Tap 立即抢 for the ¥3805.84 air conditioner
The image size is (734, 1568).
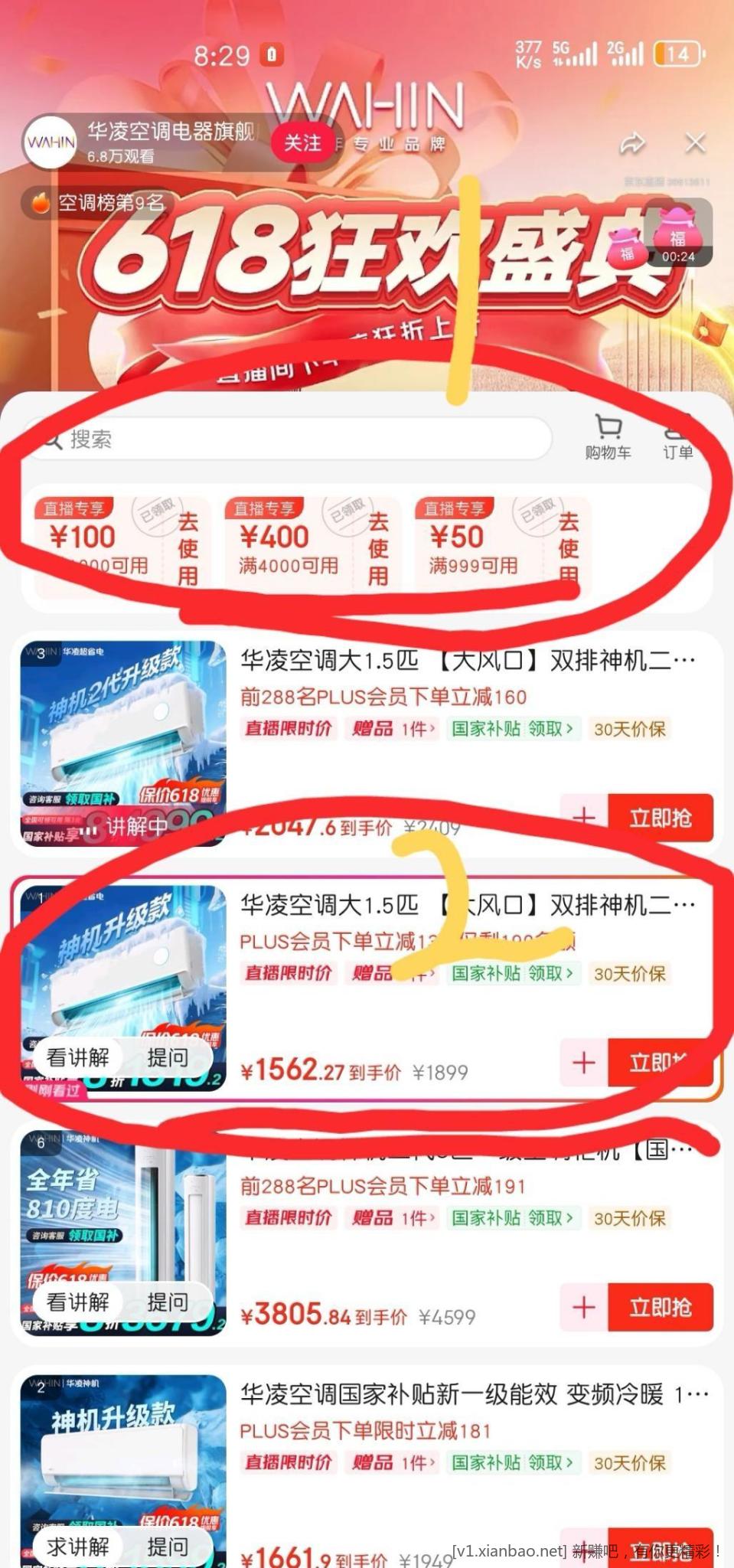pyautogui.click(x=660, y=1307)
